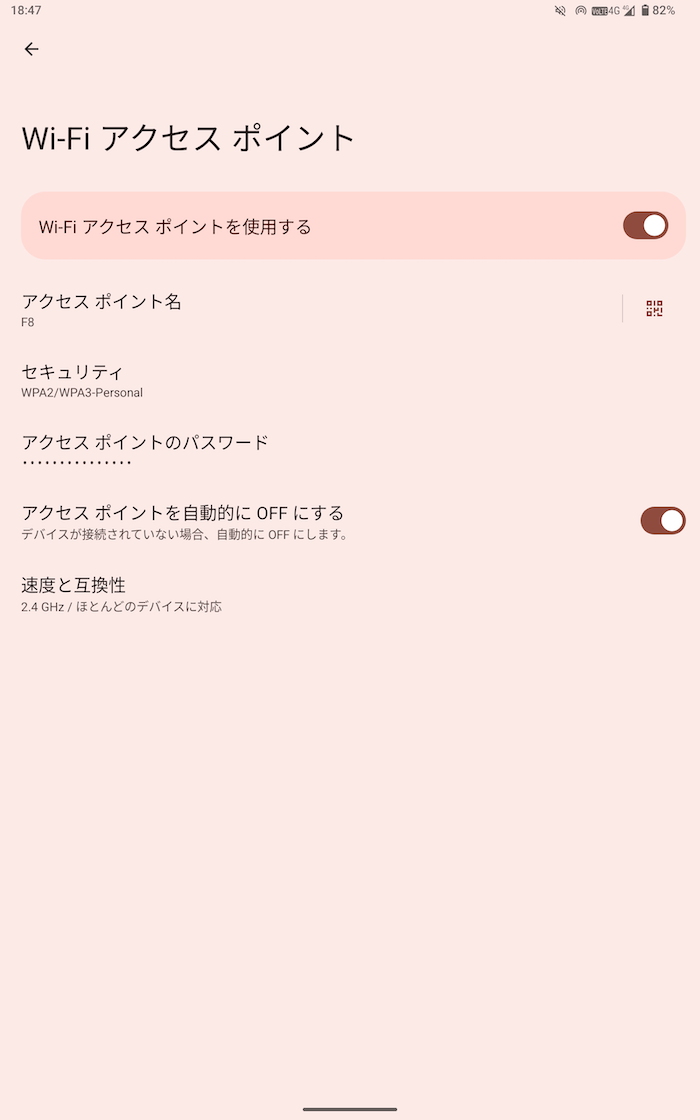Show the access point QR code
Image resolution: width=700 pixels, height=1120 pixels.
[655, 309]
